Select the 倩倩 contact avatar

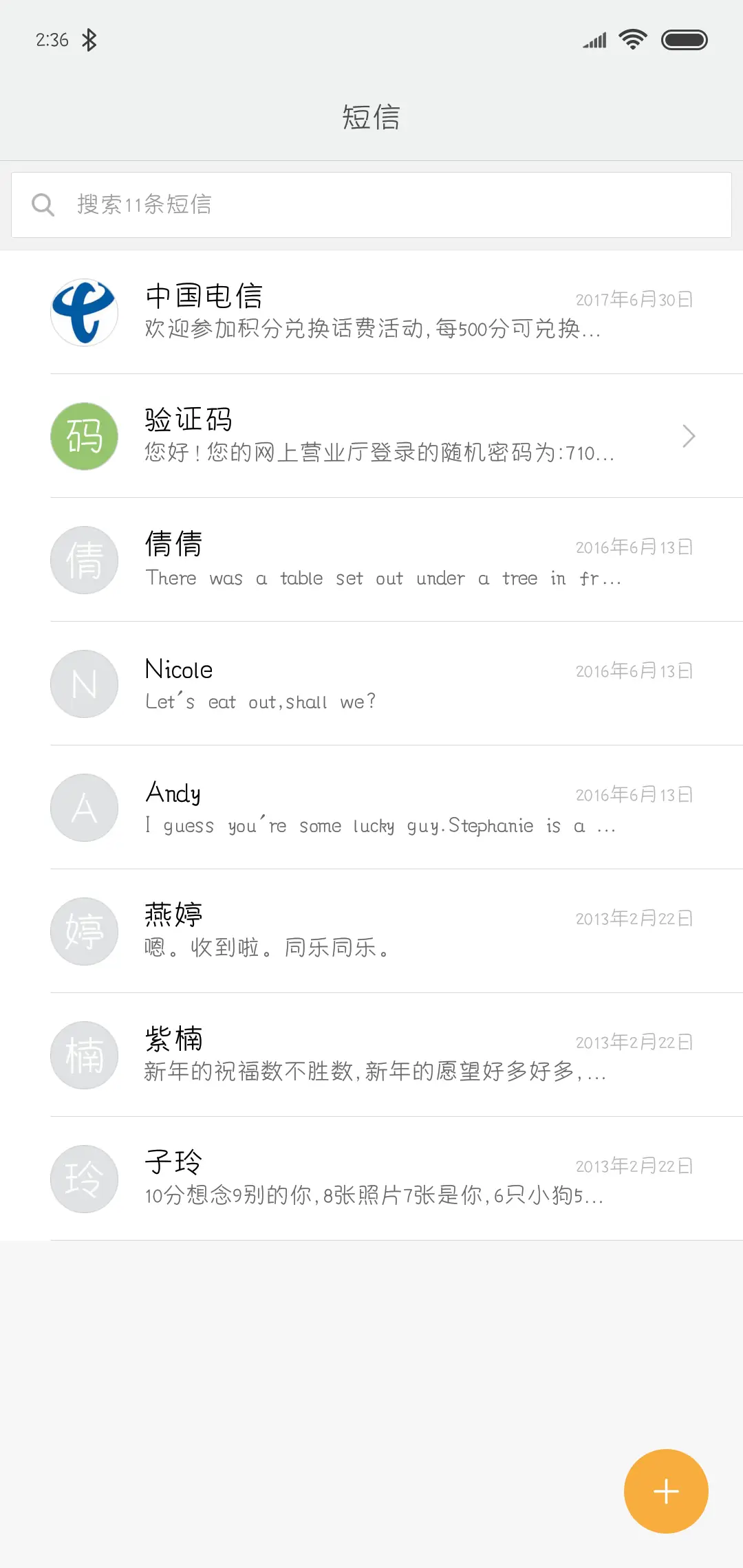point(84,560)
